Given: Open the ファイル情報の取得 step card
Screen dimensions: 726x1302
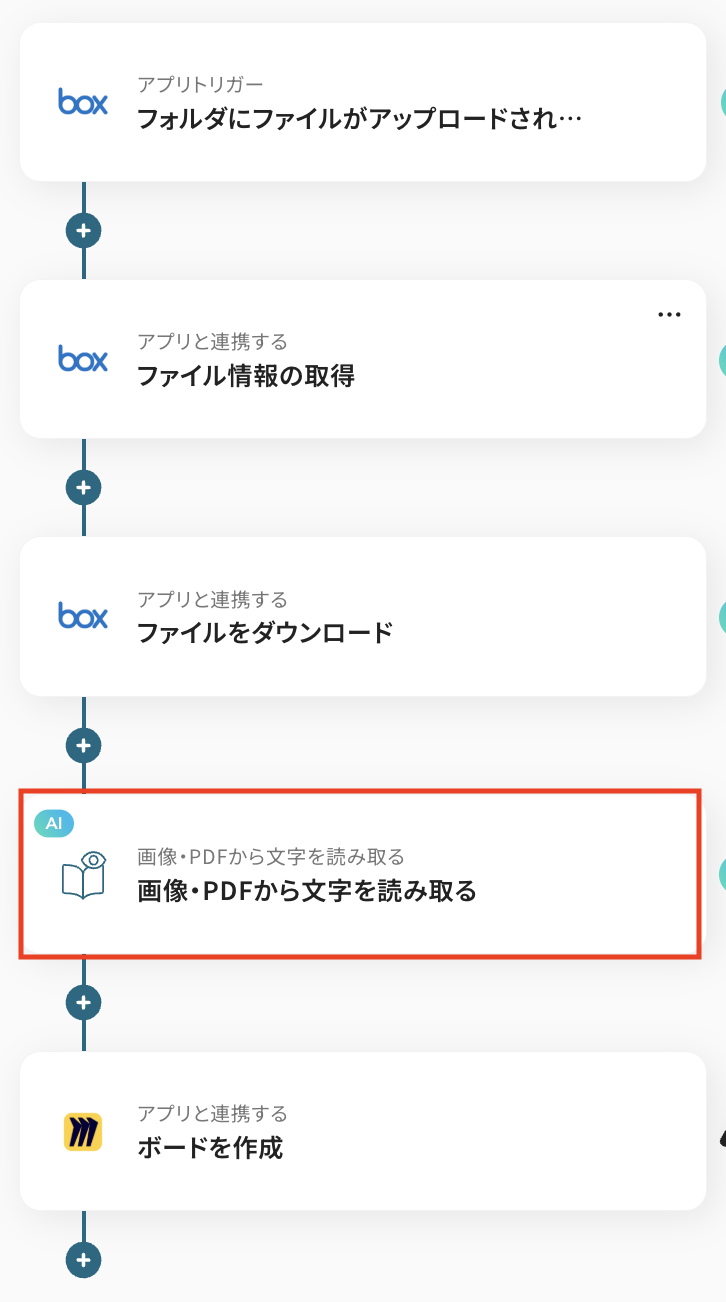Looking at the screenshot, I should point(362,359).
